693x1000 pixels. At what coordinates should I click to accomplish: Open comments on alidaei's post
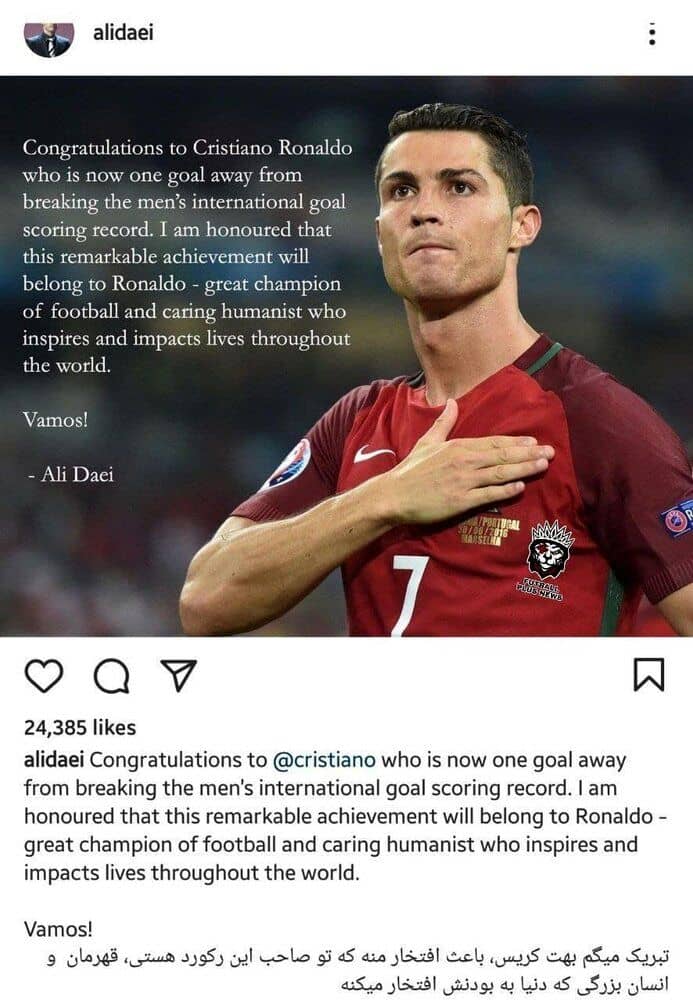point(111,676)
